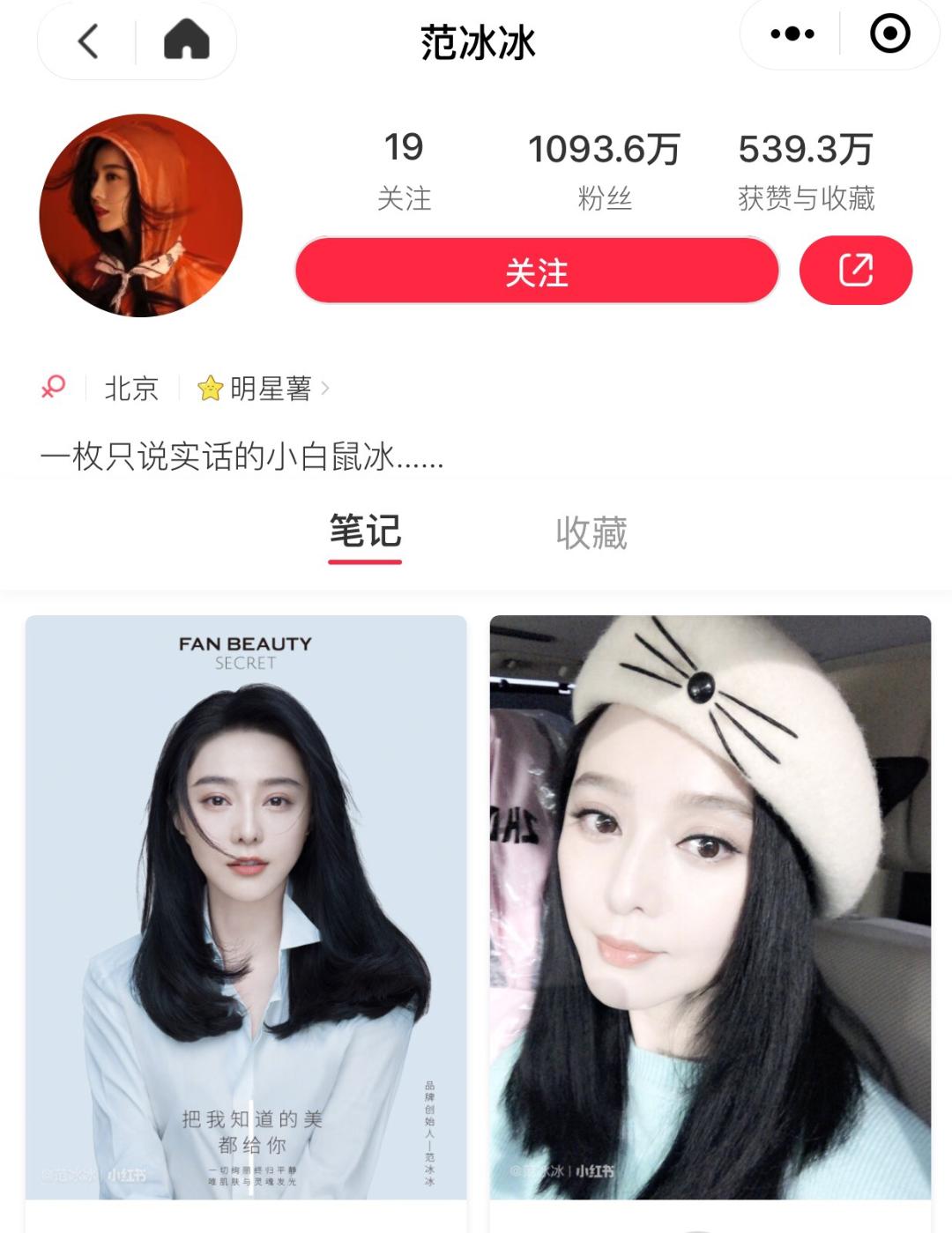The width and height of the screenshot is (952, 1233).
Task: Open the profile avatar photo
Action: (141, 214)
